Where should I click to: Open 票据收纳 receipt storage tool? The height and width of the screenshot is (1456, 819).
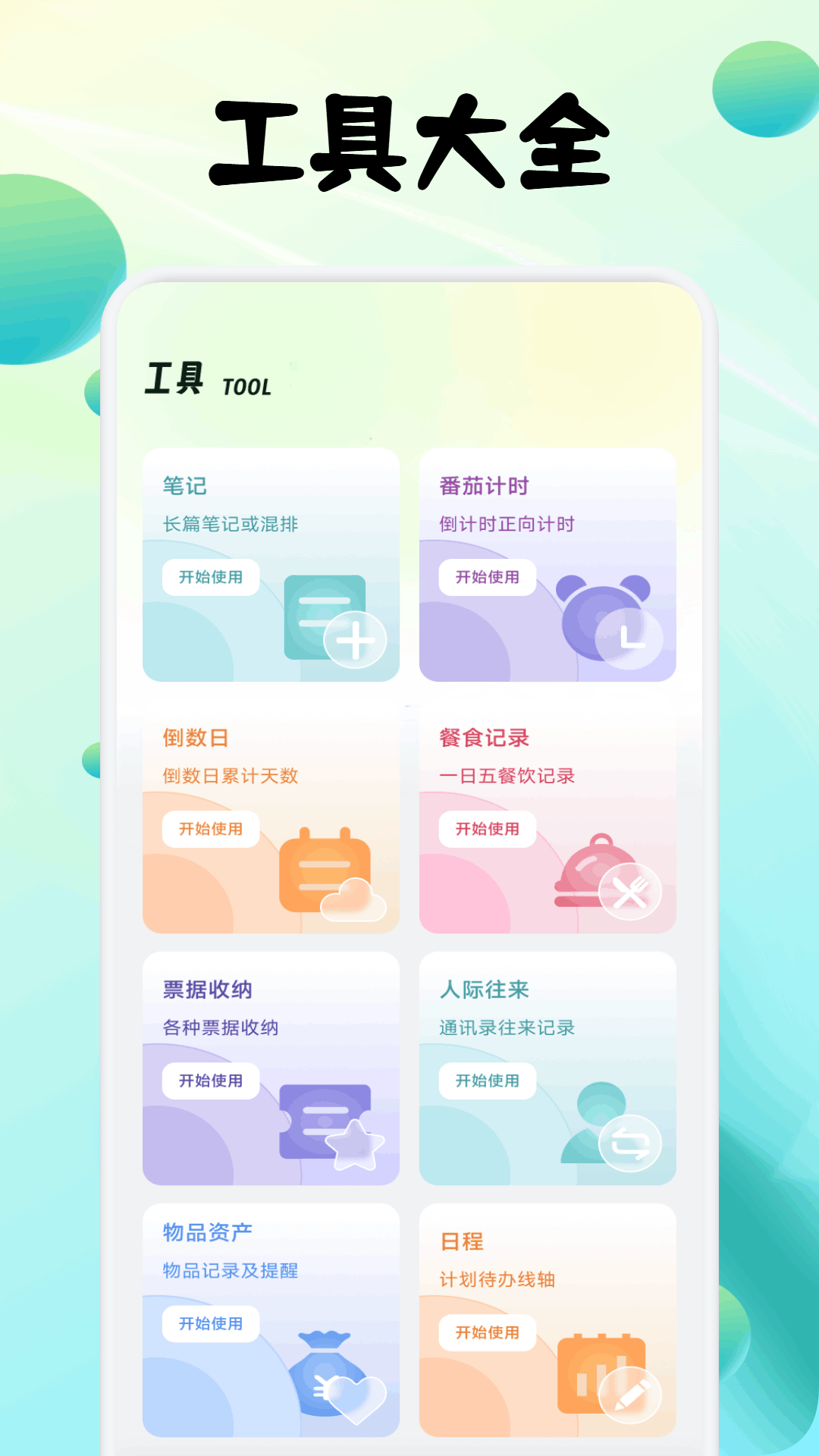coord(212,1081)
